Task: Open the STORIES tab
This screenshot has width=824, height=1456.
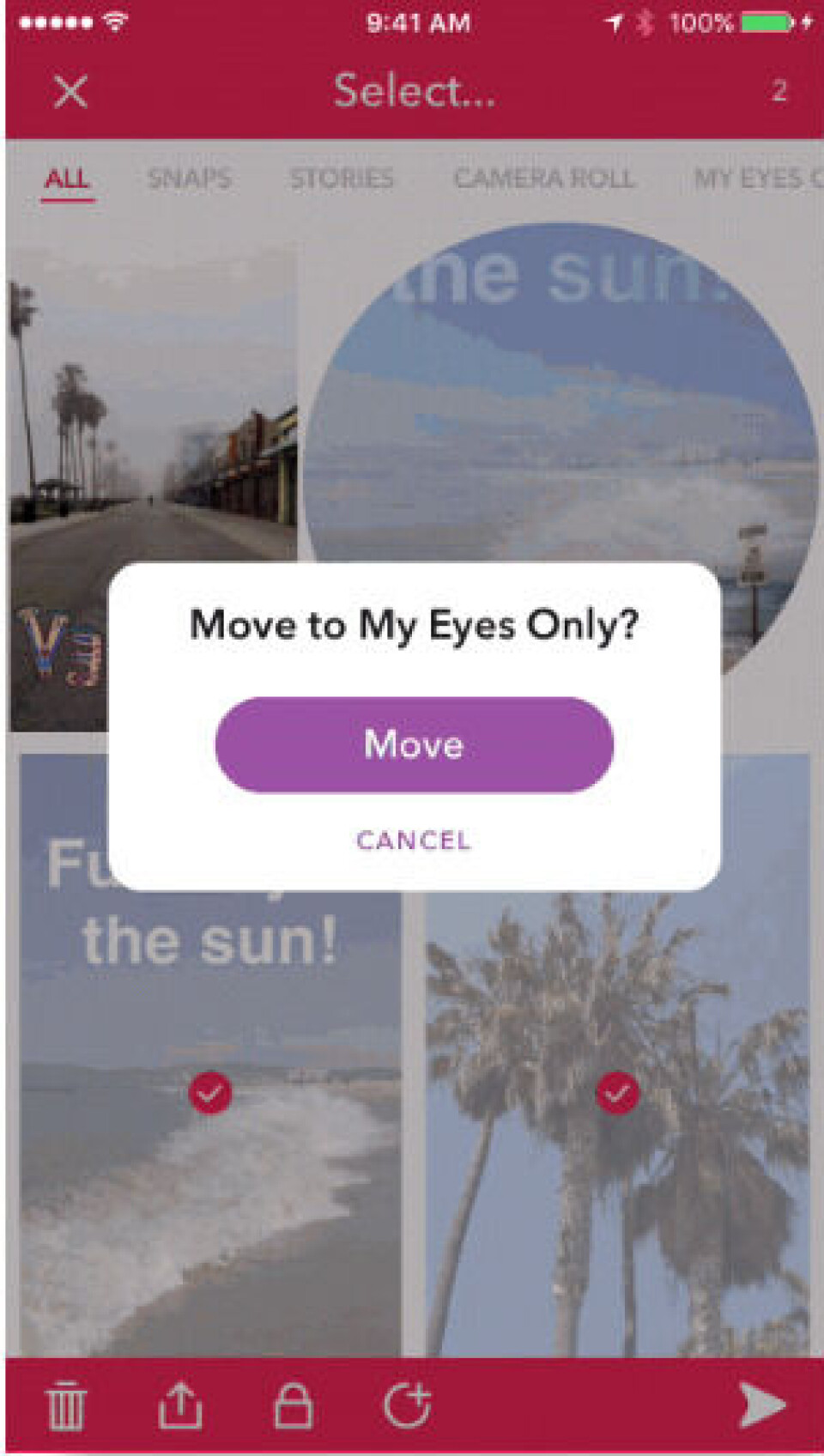Action: point(342,180)
